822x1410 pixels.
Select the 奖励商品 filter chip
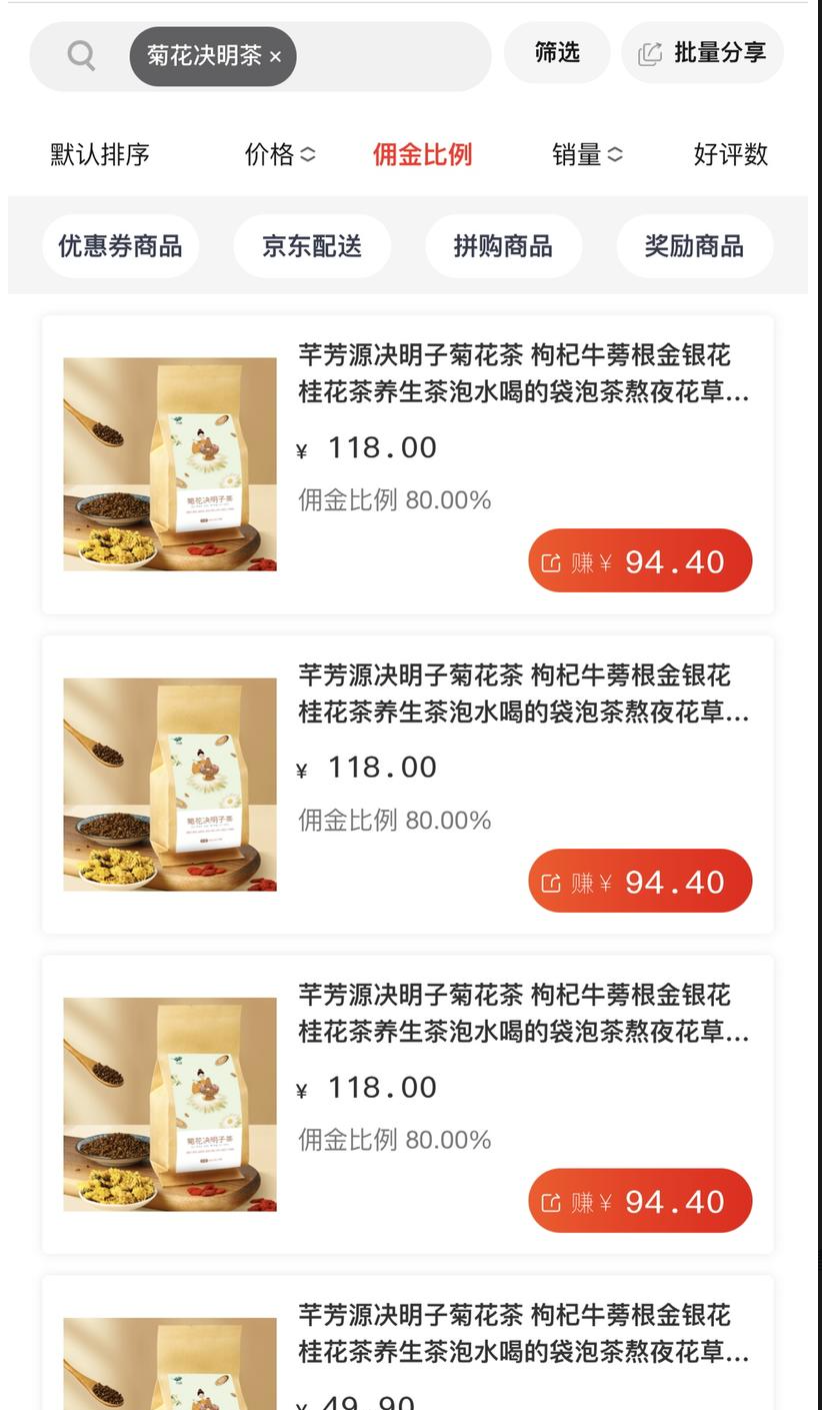coord(694,246)
